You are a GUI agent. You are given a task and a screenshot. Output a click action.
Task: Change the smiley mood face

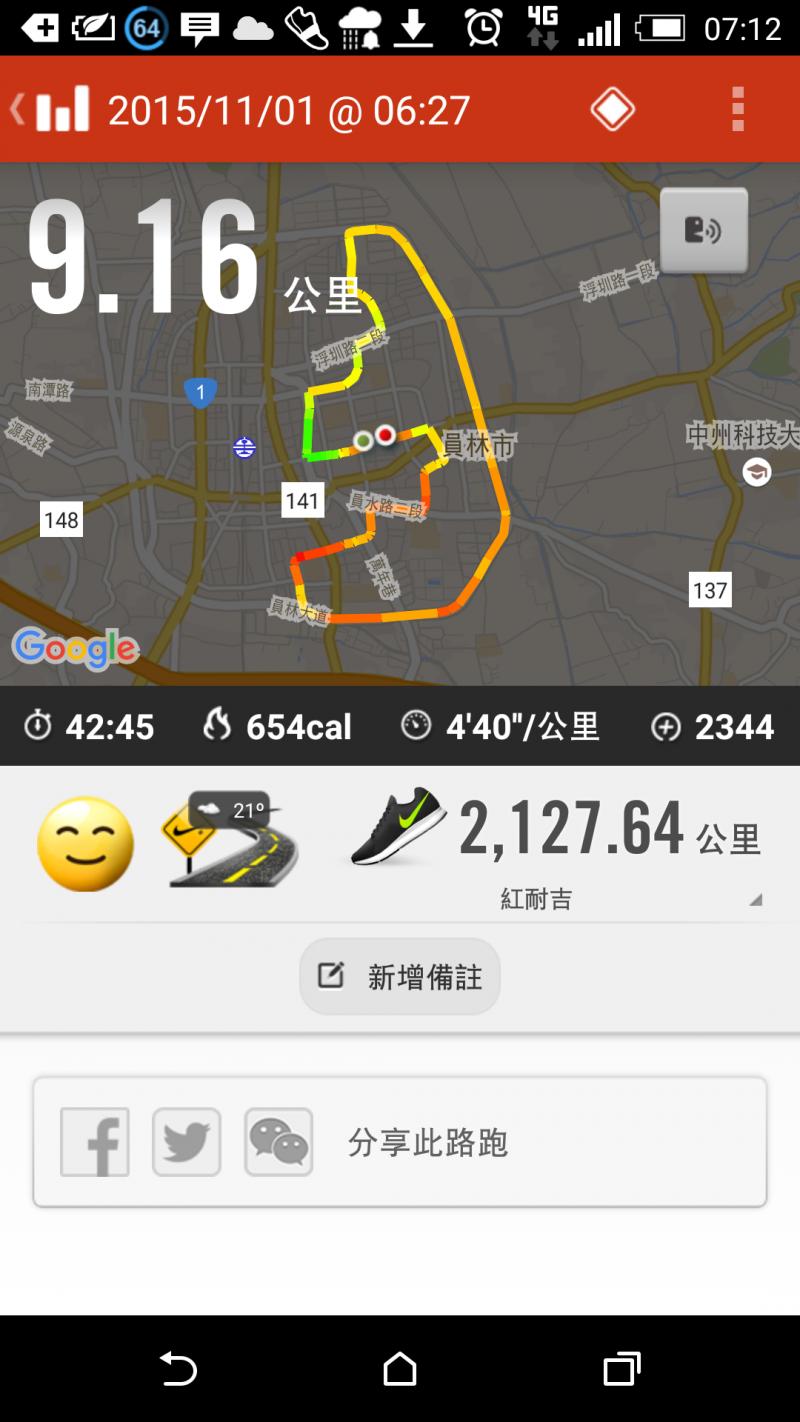click(86, 843)
